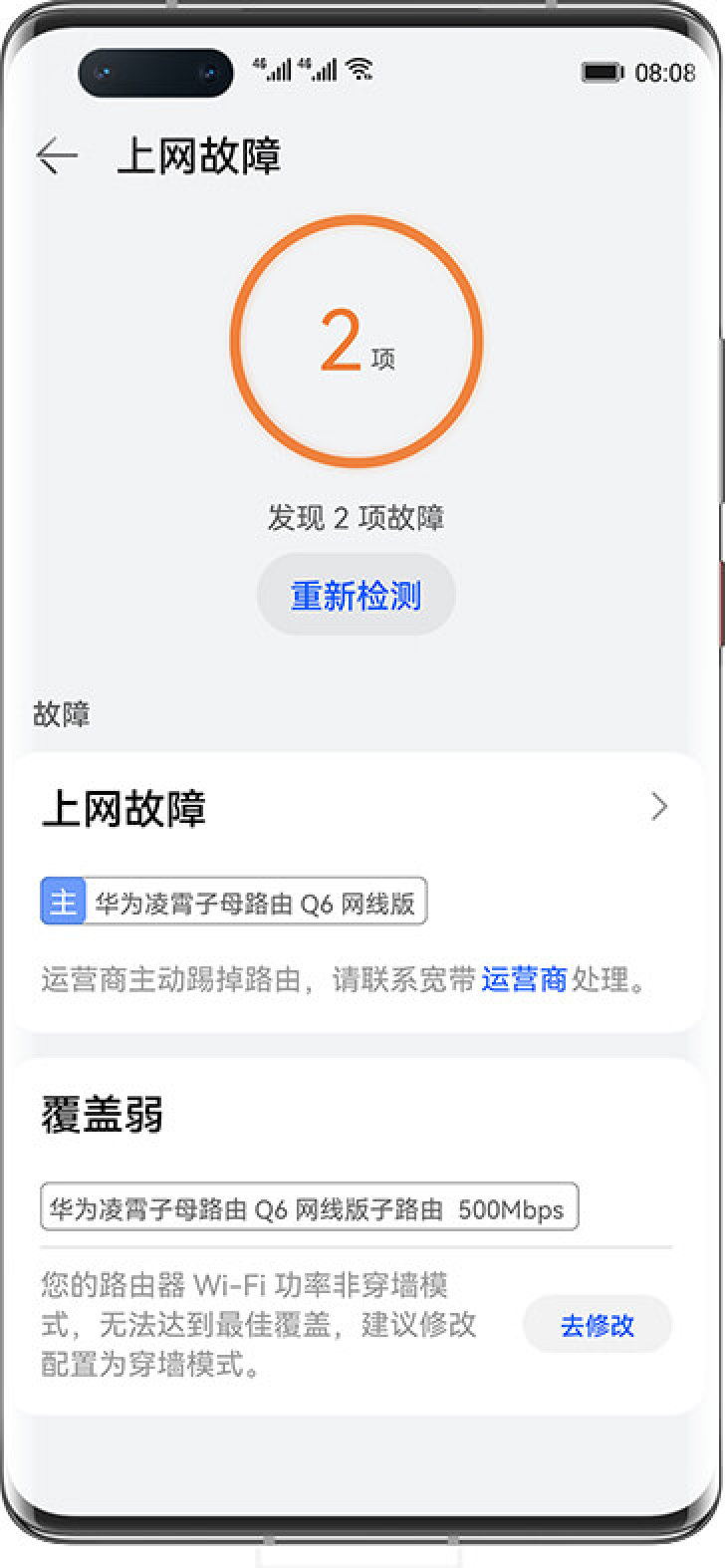Expand the 上网故障 fault details chevron
The image size is (725, 1568).
(x=659, y=807)
